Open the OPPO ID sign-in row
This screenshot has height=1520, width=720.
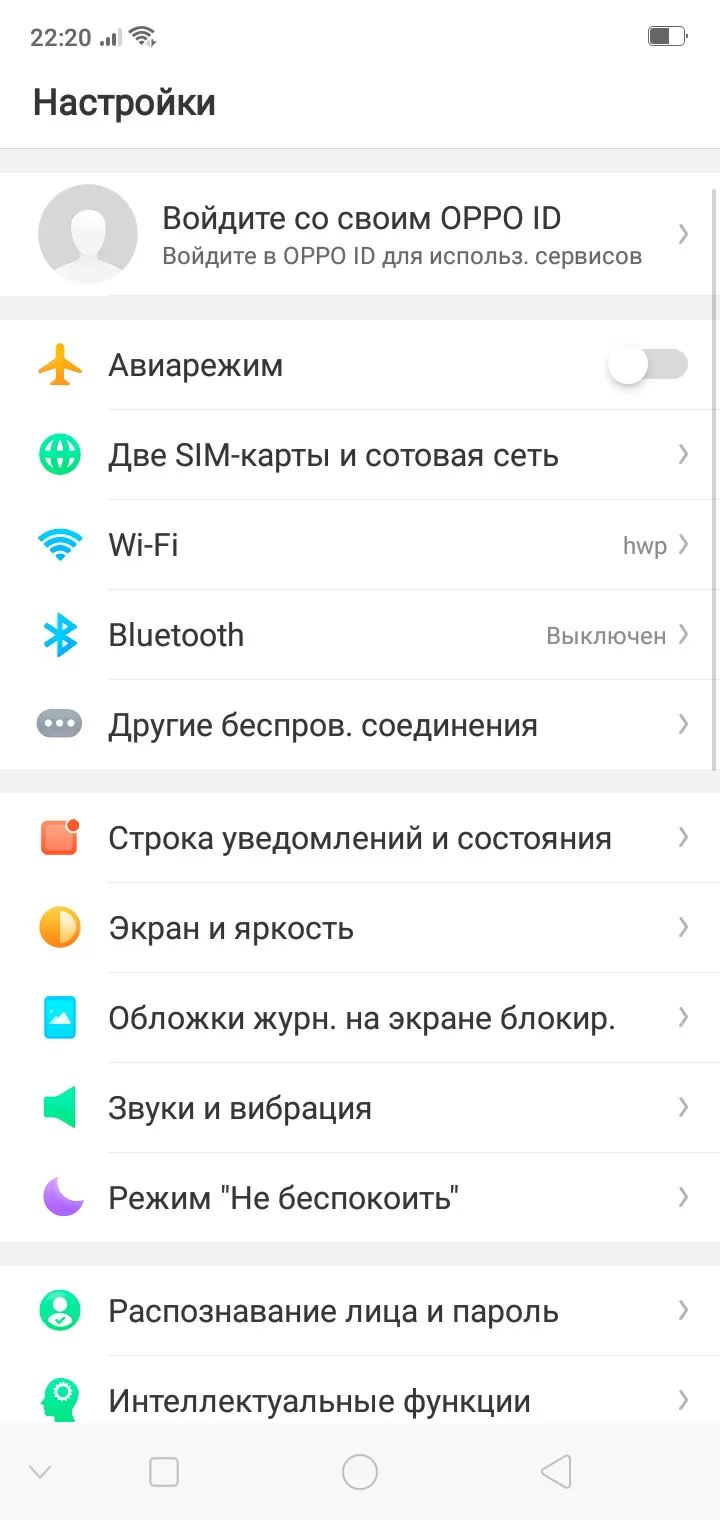(x=360, y=234)
